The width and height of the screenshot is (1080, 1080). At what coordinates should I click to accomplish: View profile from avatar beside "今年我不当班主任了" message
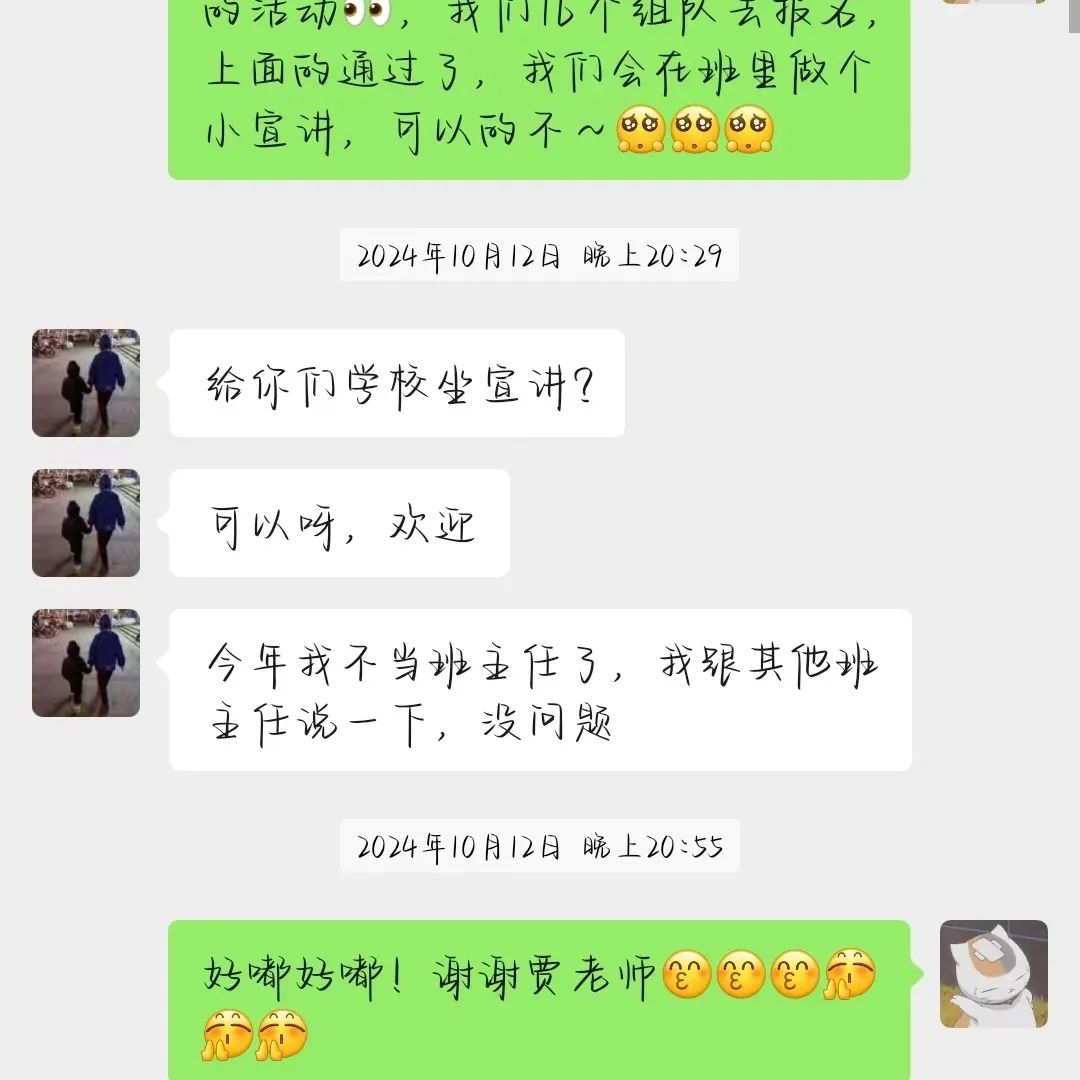pyautogui.click(x=86, y=663)
